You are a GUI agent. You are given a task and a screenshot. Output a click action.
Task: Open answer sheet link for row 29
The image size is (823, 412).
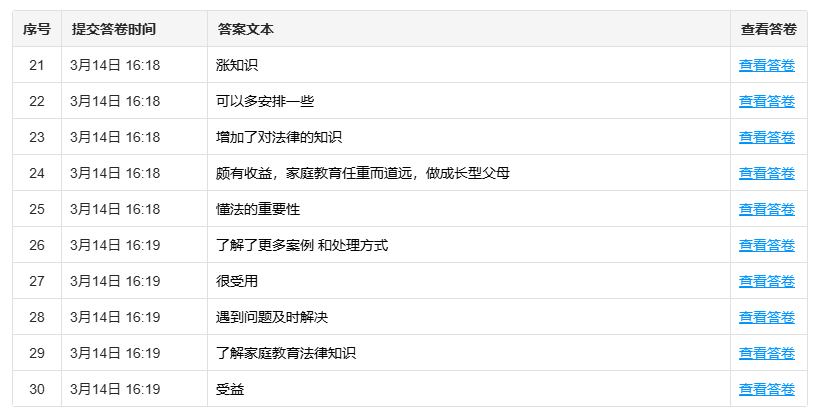pyautogui.click(x=767, y=353)
